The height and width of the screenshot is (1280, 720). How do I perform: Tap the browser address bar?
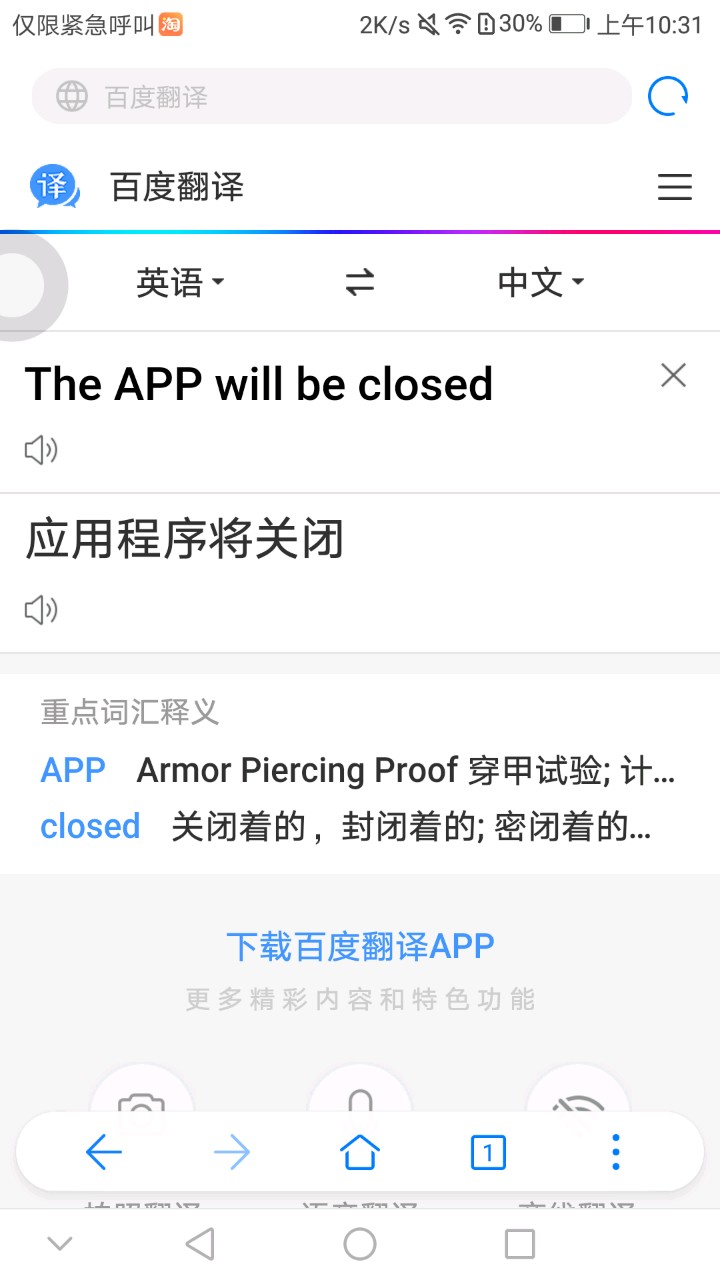click(x=330, y=97)
